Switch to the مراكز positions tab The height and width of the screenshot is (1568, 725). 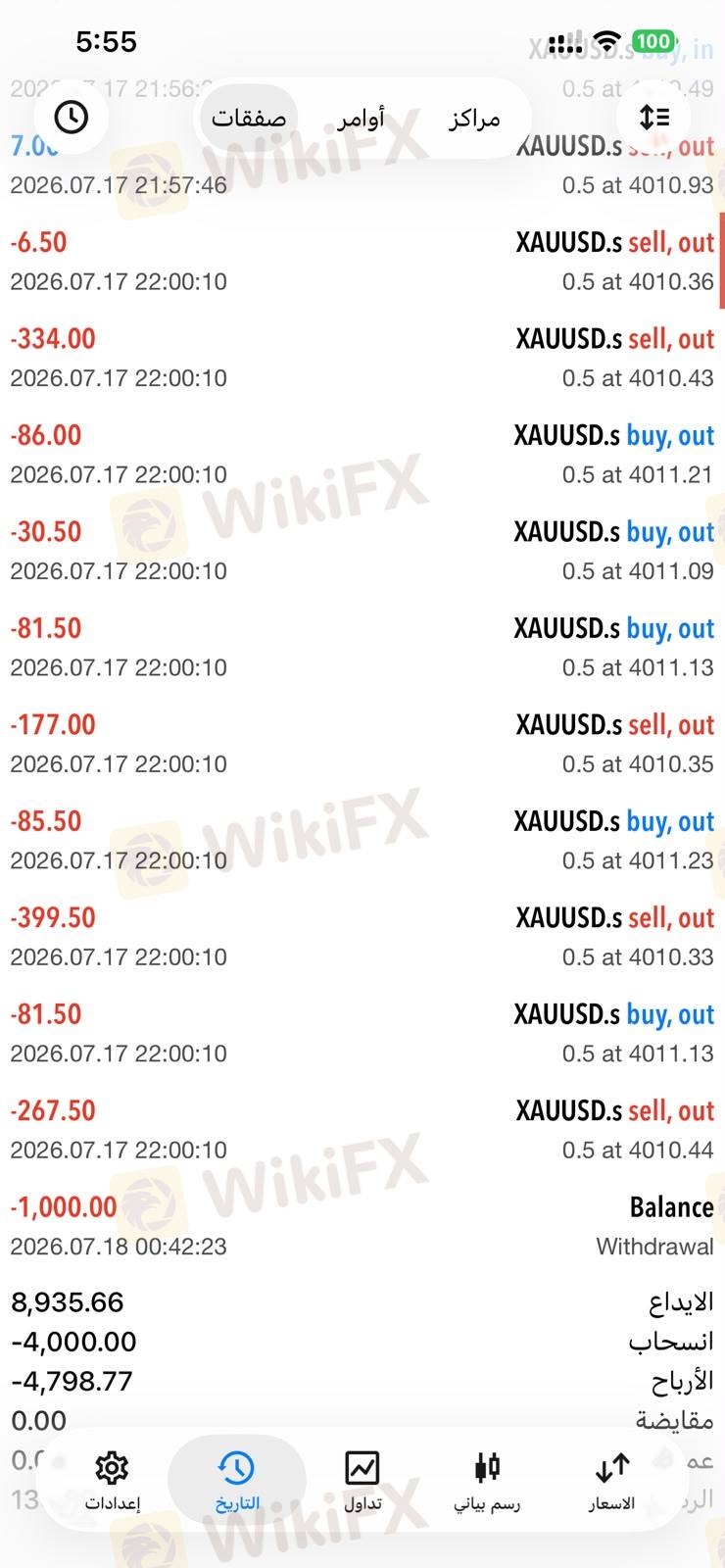(475, 119)
